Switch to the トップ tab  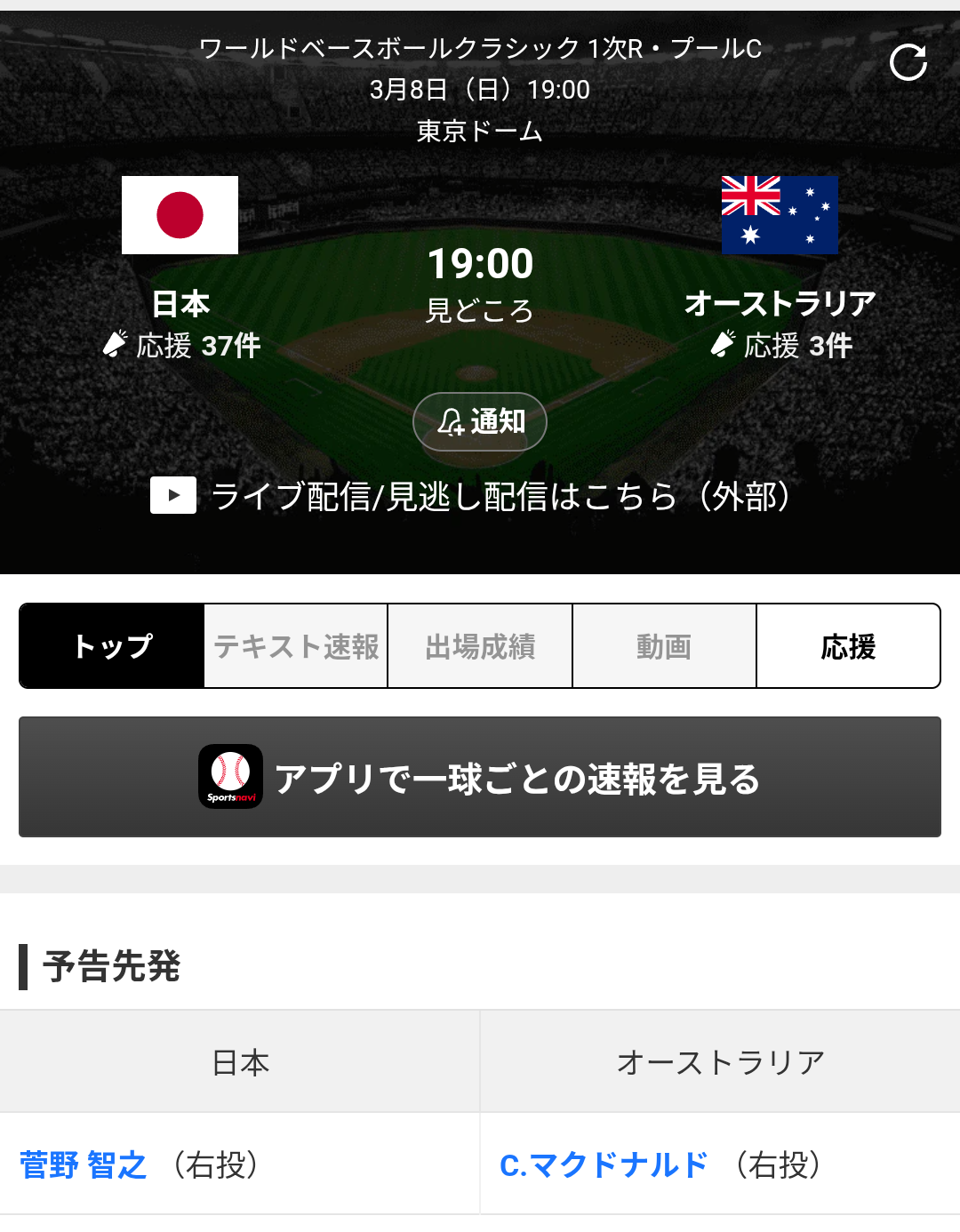[x=112, y=646]
